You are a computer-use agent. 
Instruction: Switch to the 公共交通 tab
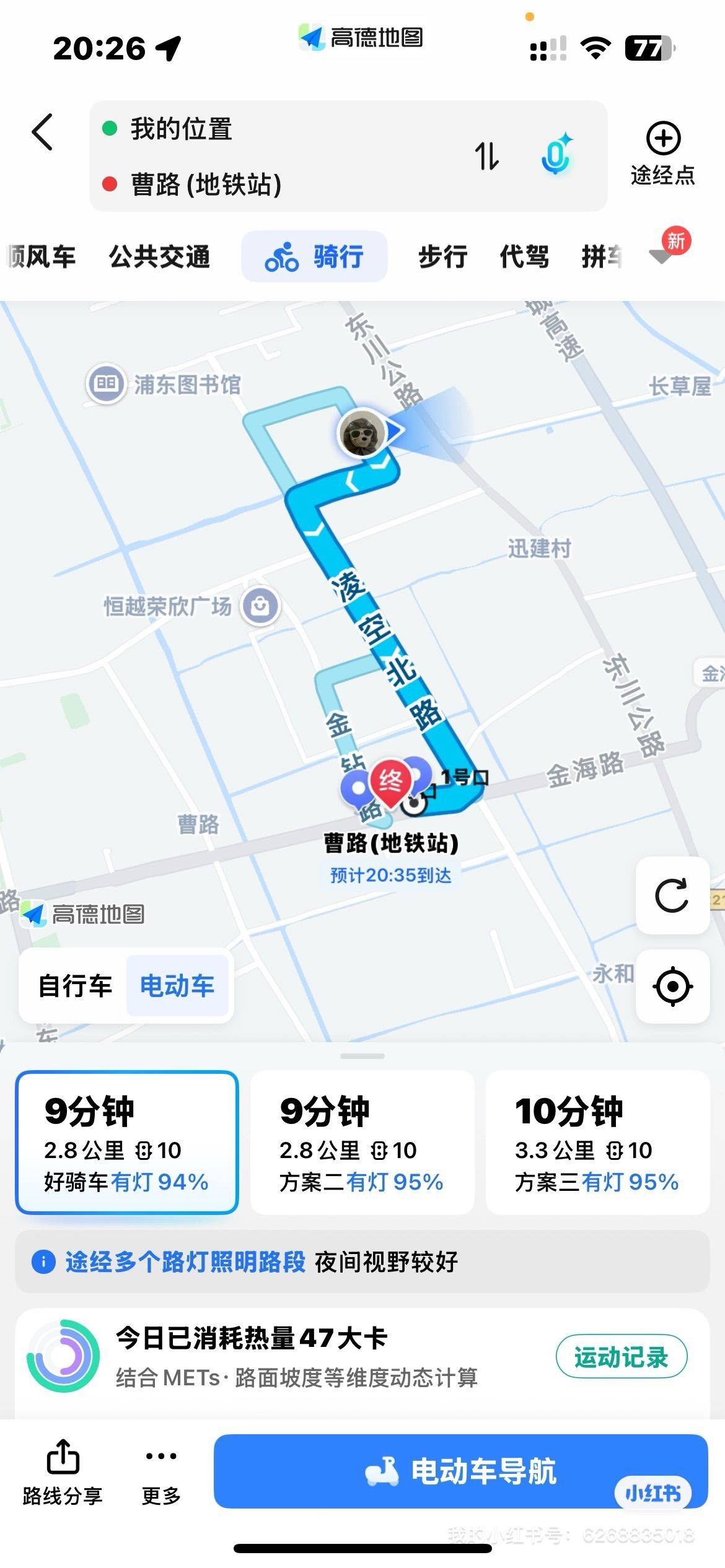(160, 256)
